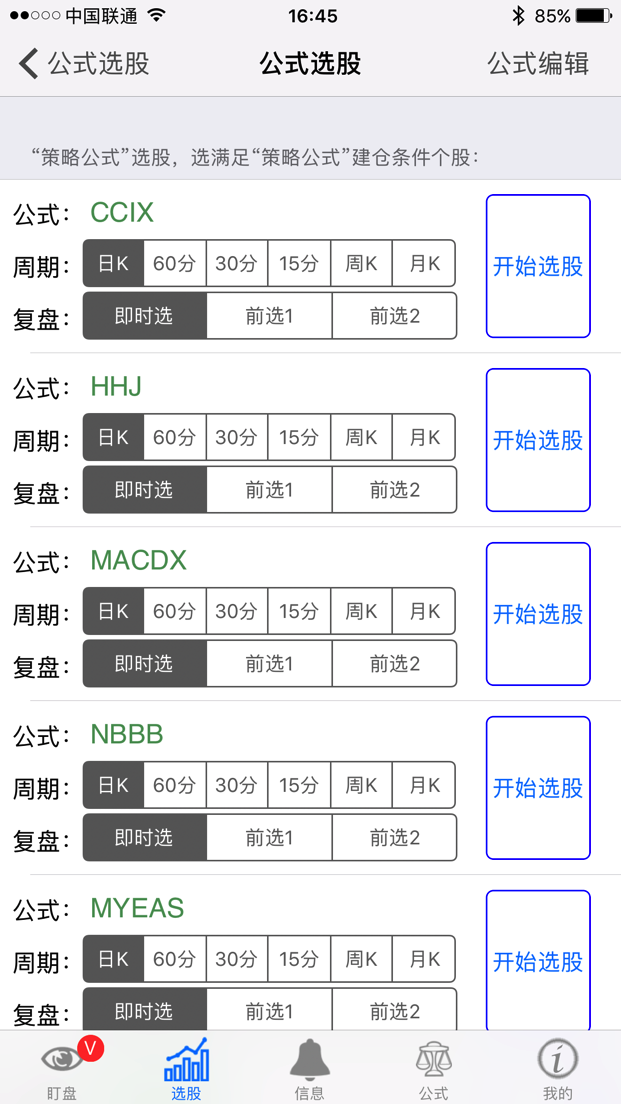The image size is (621, 1104).
Task: Switch MACDX period to 30分
Action: (x=237, y=611)
